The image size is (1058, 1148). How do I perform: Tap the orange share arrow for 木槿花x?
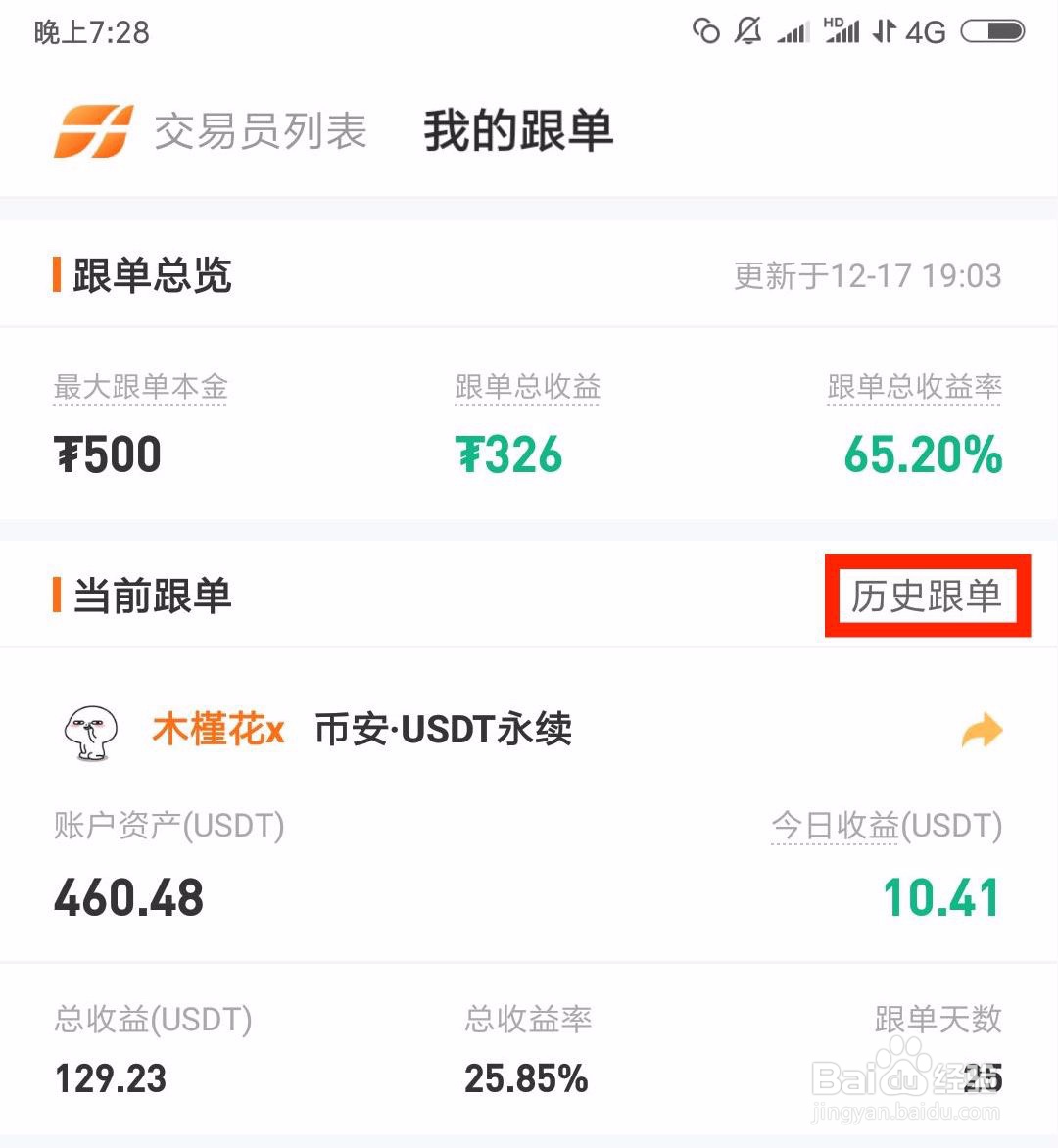[x=983, y=730]
